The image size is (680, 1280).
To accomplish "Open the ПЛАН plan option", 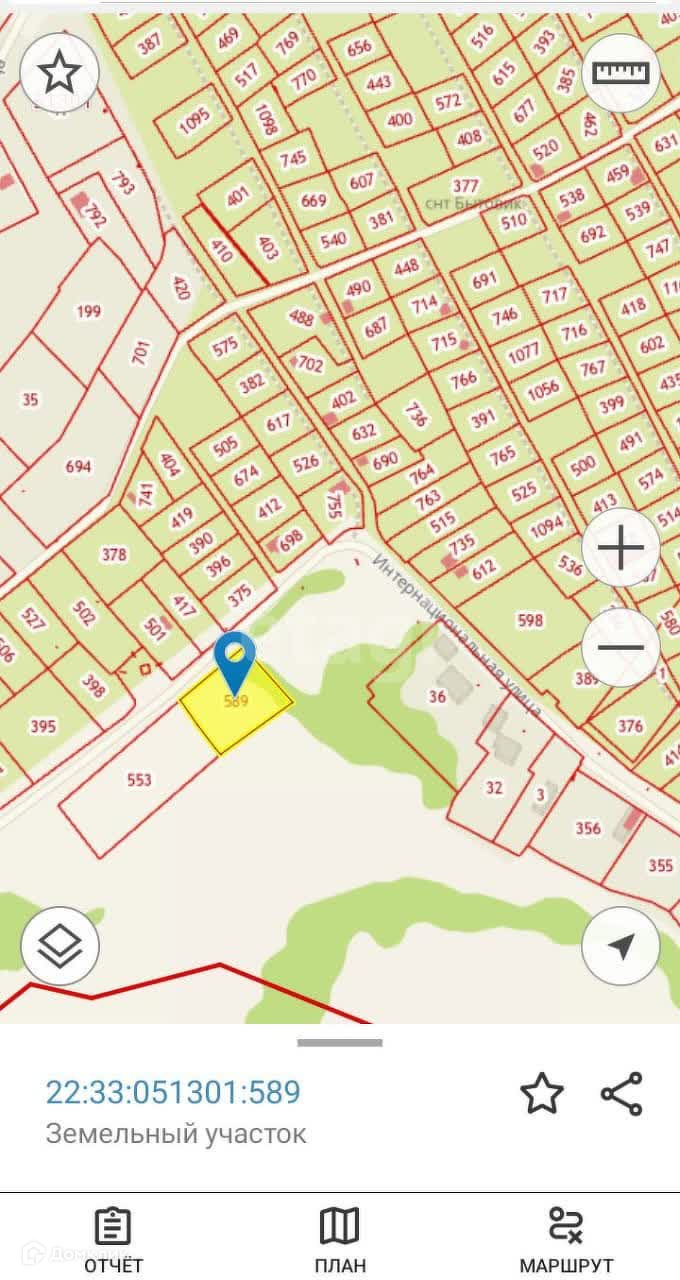I will click(x=339, y=1240).
